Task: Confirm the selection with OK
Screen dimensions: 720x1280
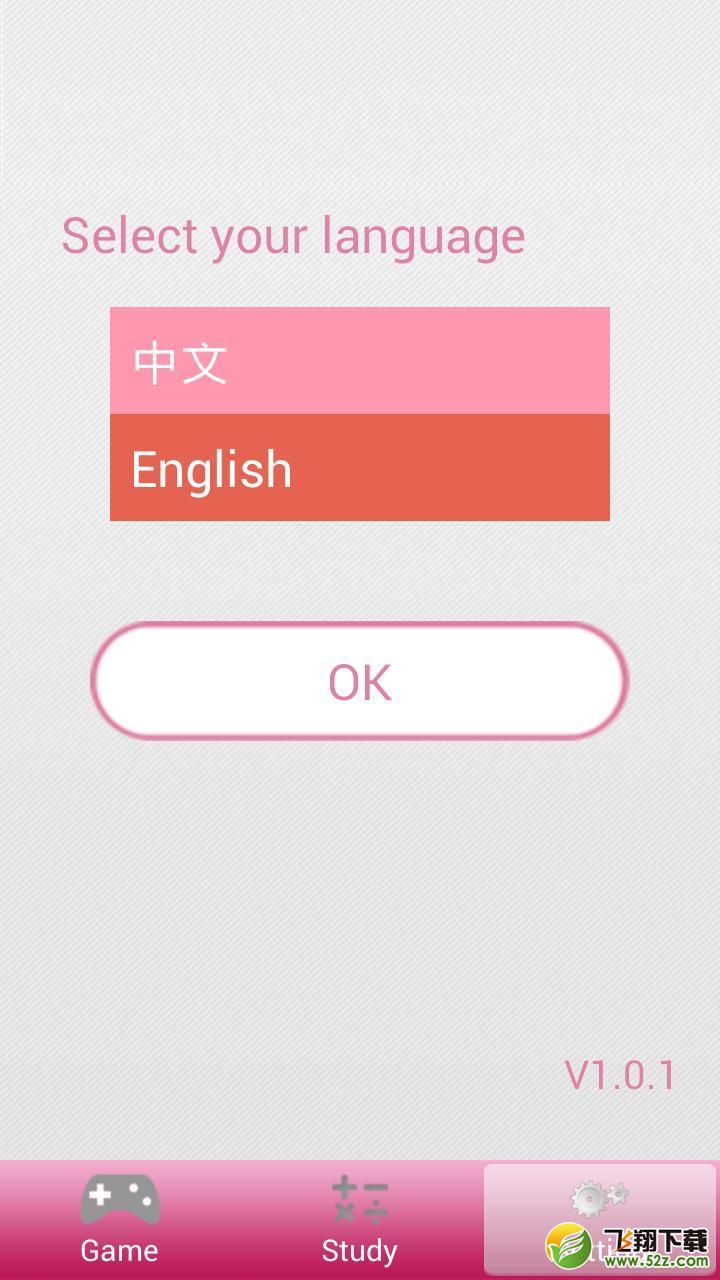Action: [x=359, y=681]
